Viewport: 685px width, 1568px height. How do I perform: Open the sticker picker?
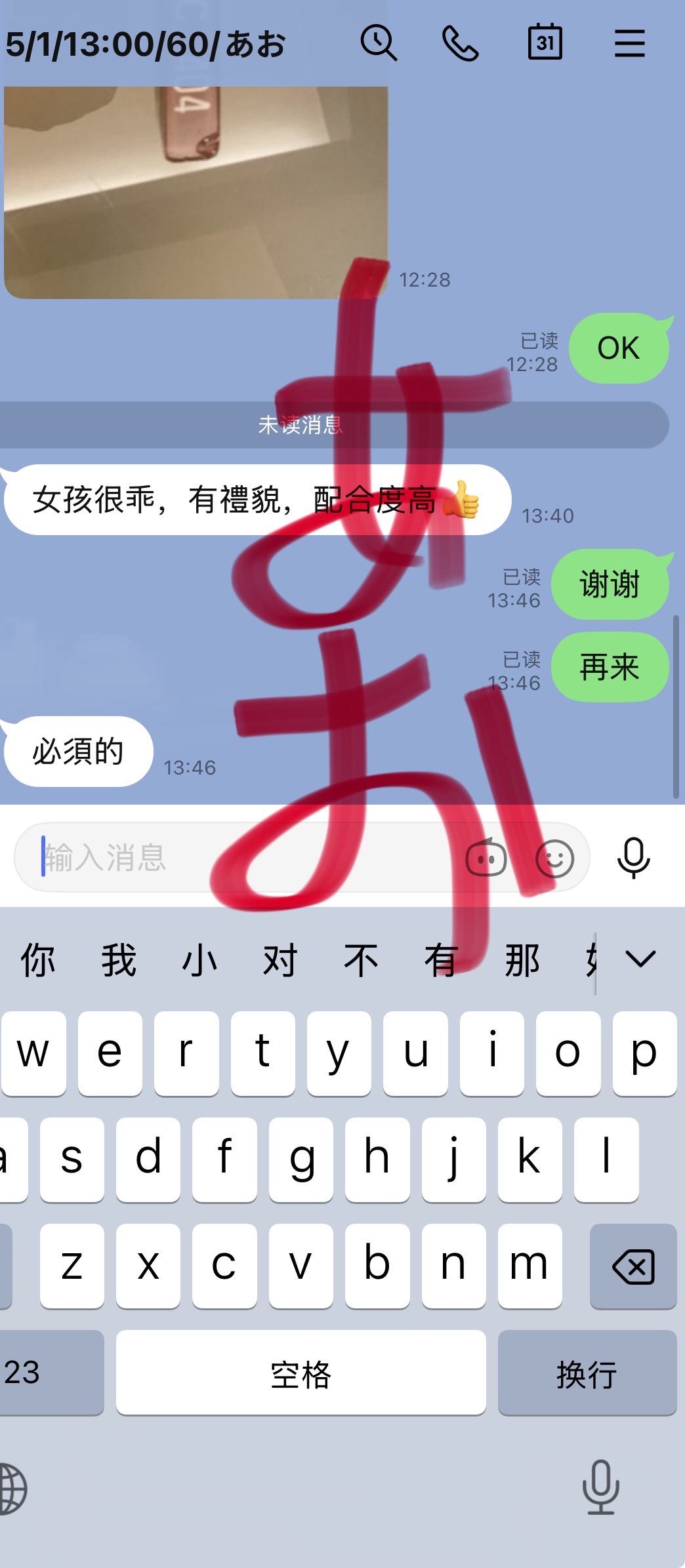coord(486,858)
